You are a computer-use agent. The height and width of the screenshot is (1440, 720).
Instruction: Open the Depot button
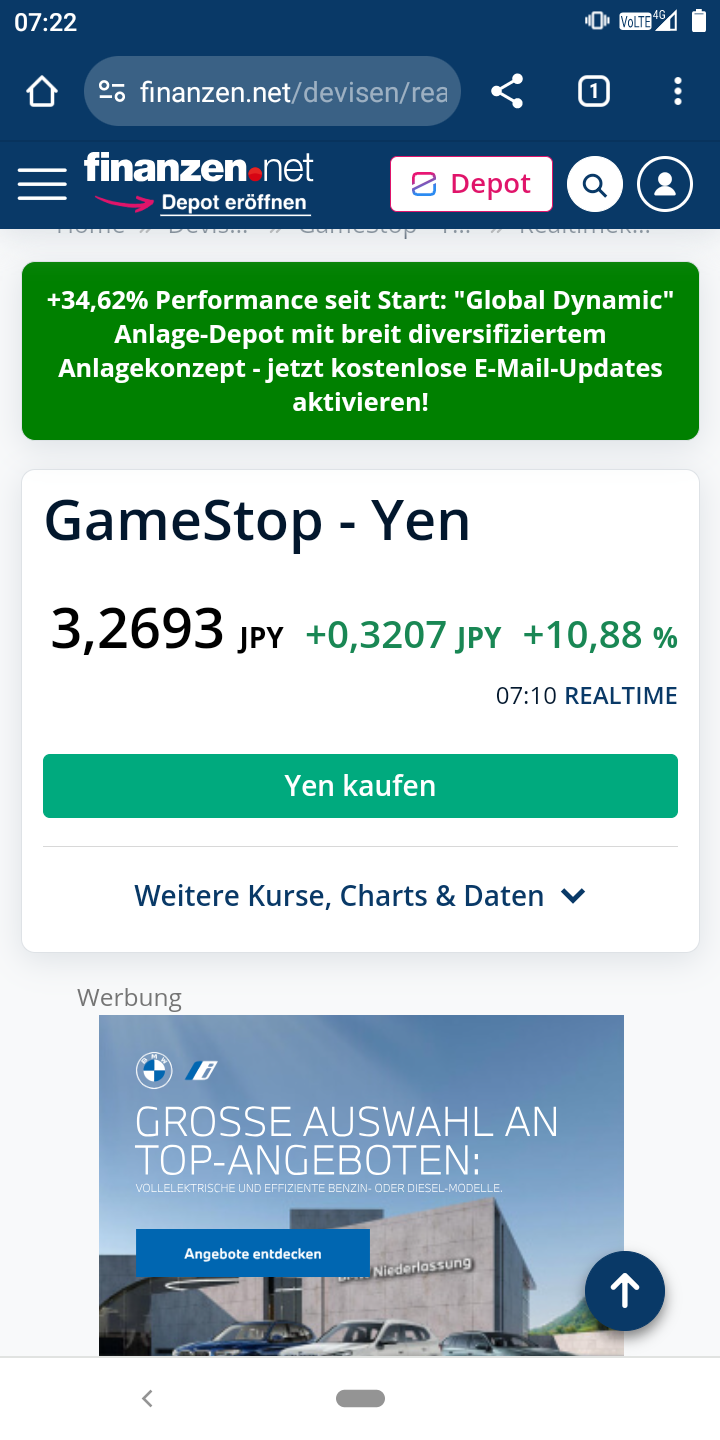point(471,184)
